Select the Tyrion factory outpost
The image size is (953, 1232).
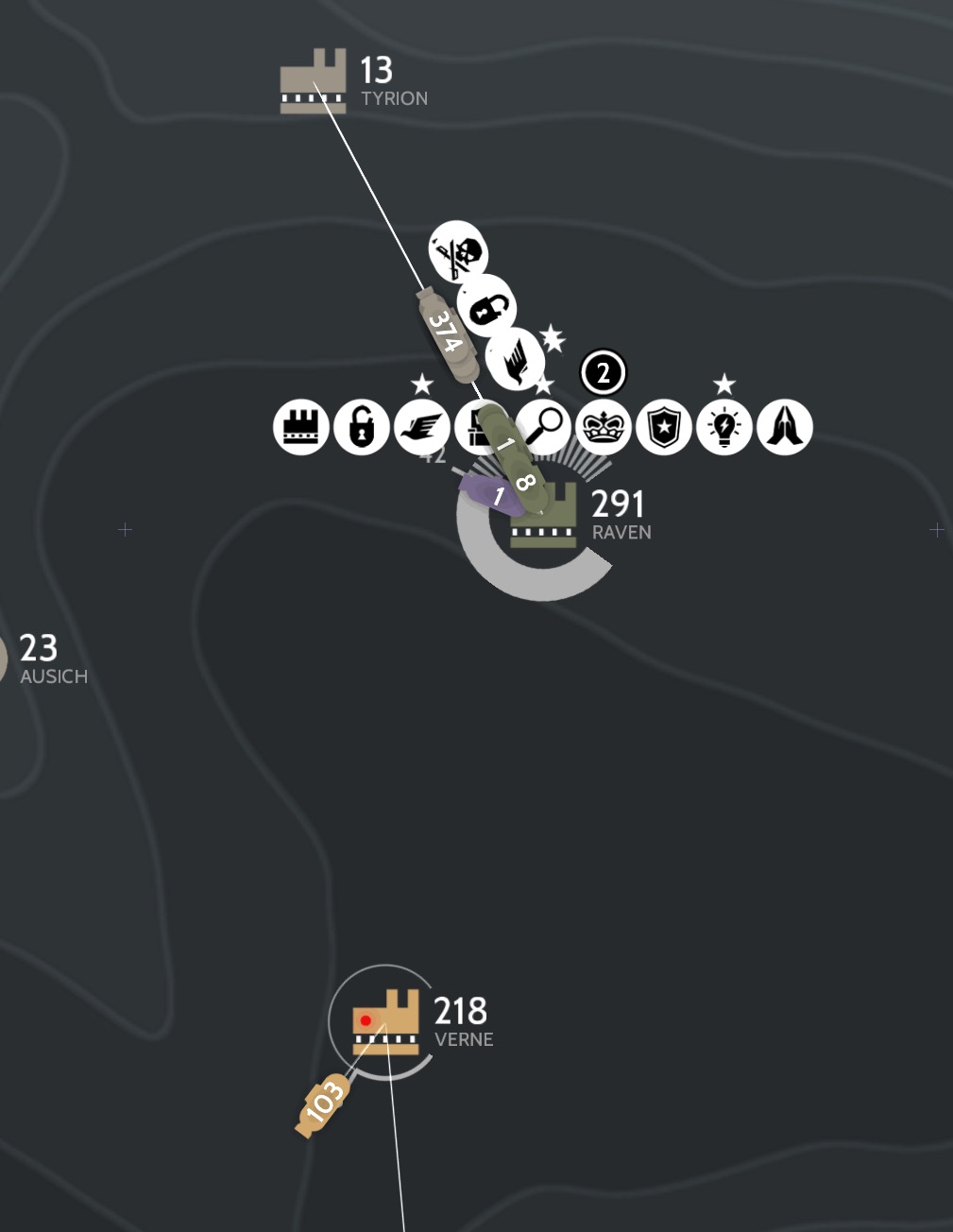[314, 82]
